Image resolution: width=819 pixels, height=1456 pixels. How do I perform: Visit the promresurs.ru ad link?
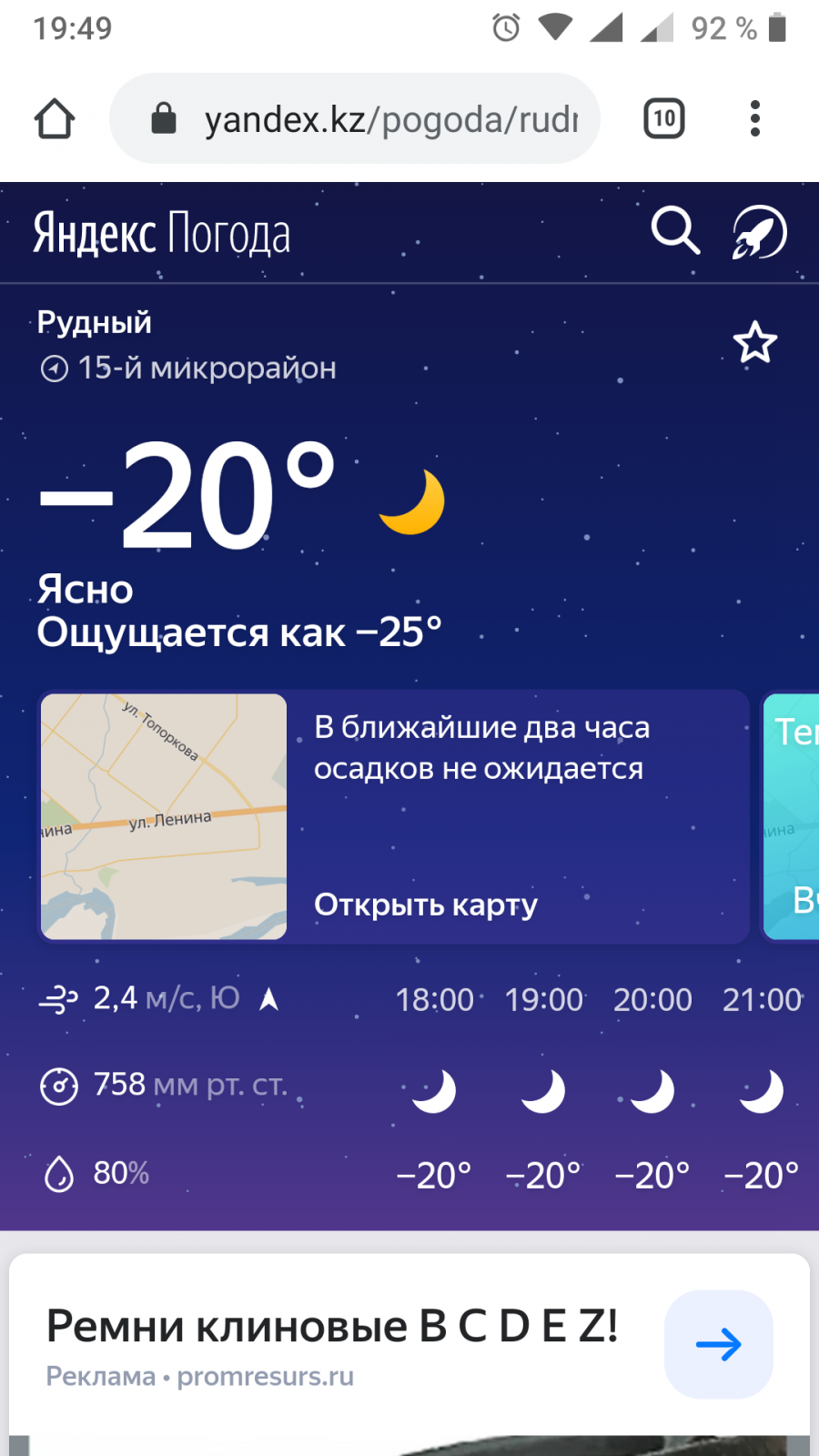point(265,1377)
